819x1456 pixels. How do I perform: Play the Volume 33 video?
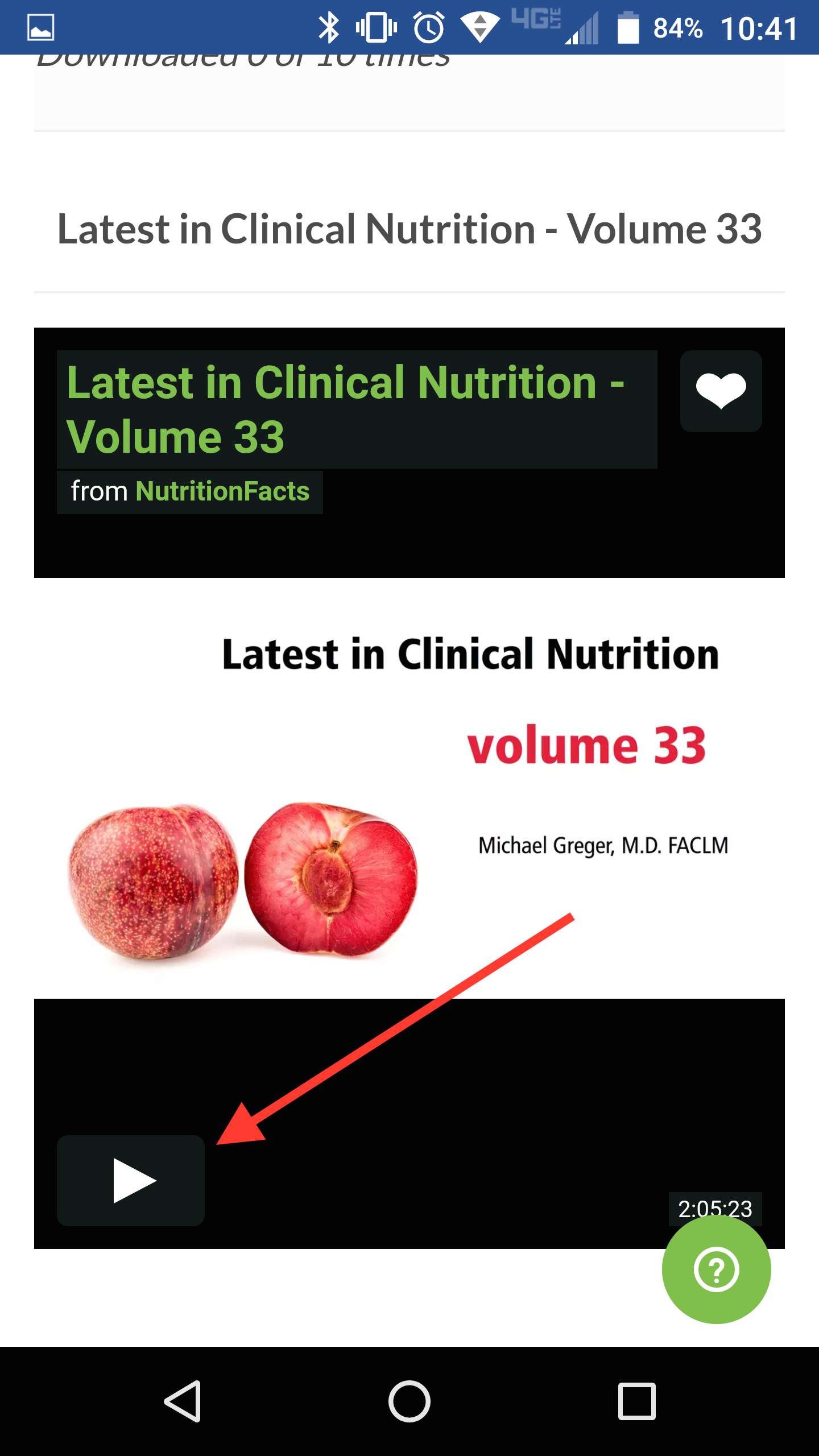click(131, 1181)
